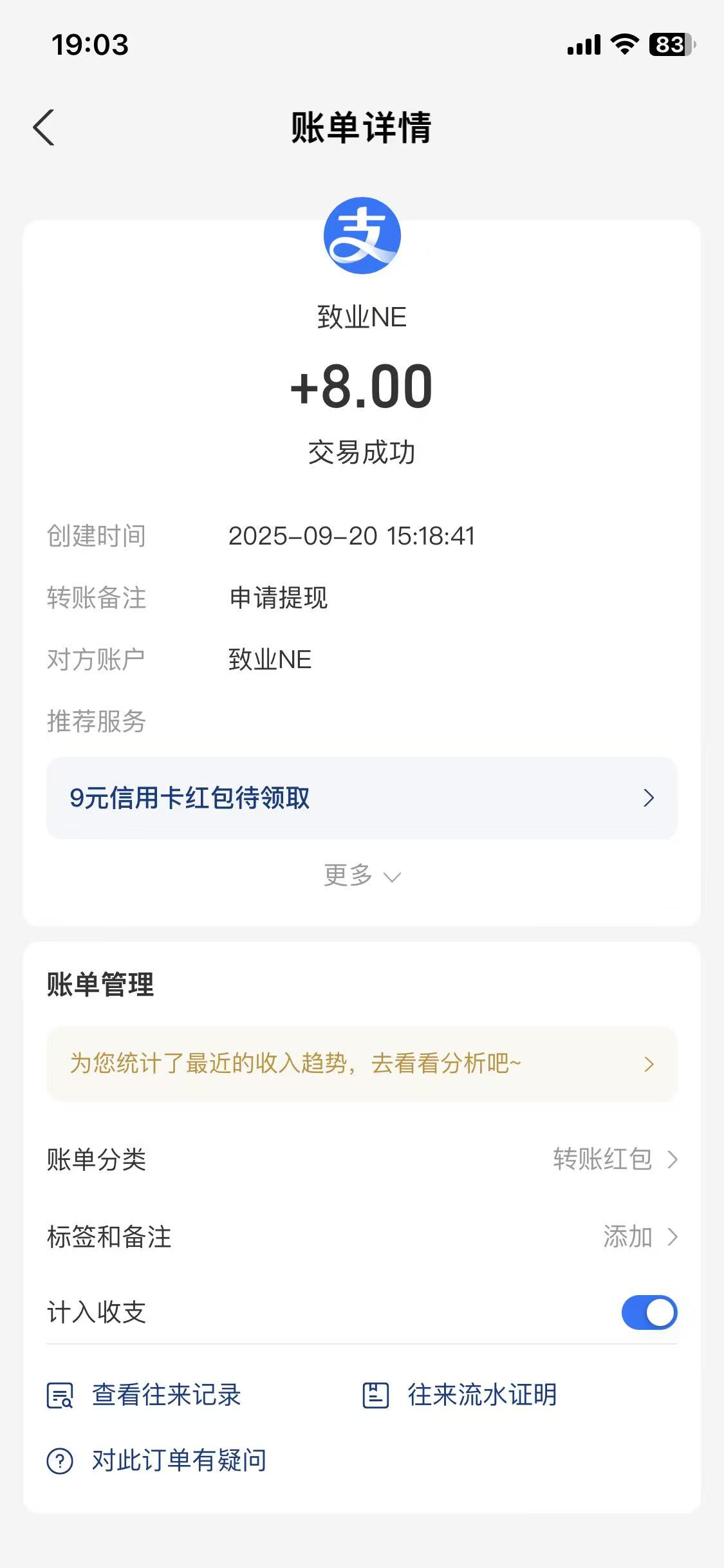
Task: Tap the Alipay logo icon
Action: point(362,235)
